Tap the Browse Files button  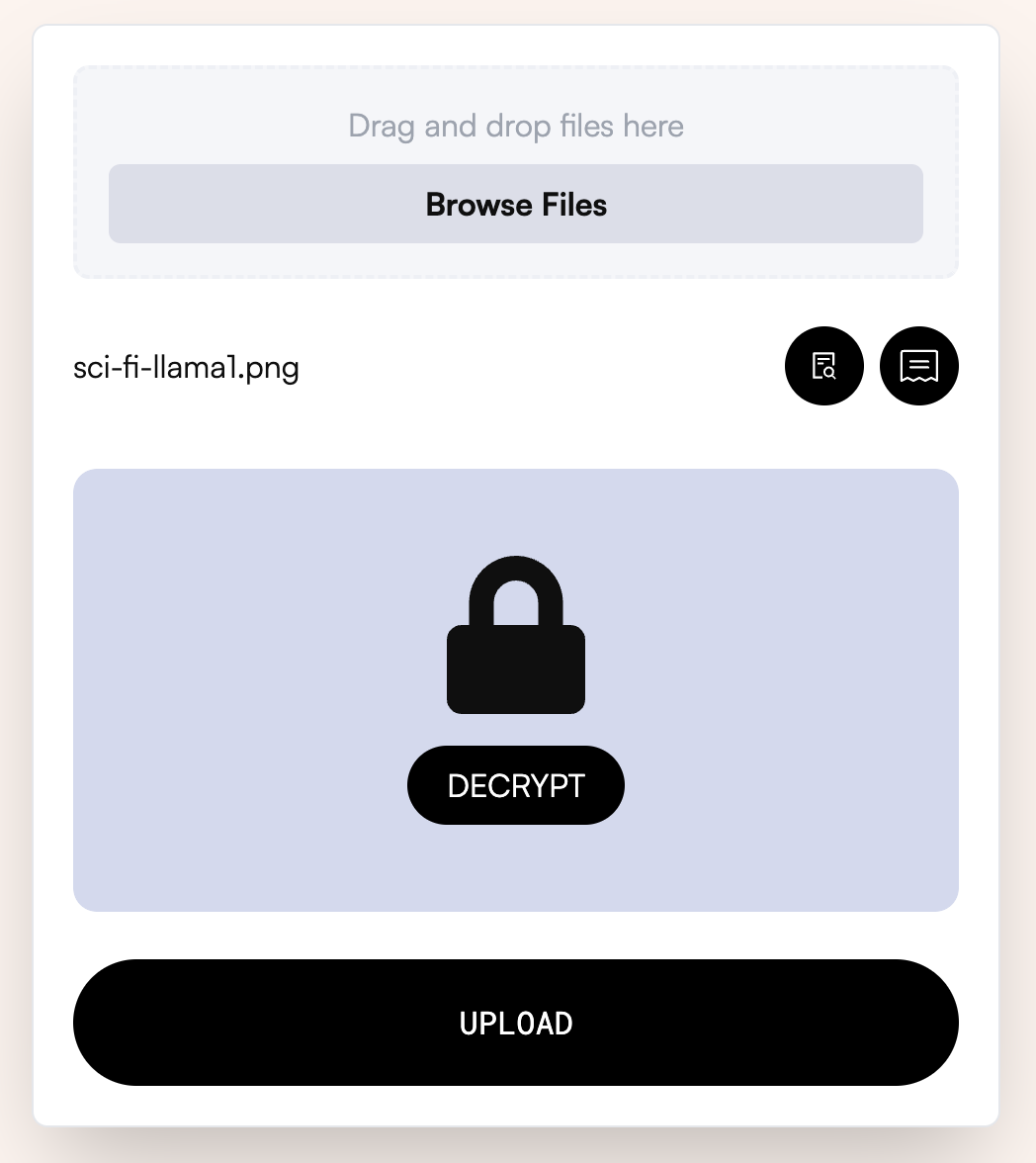pos(515,204)
